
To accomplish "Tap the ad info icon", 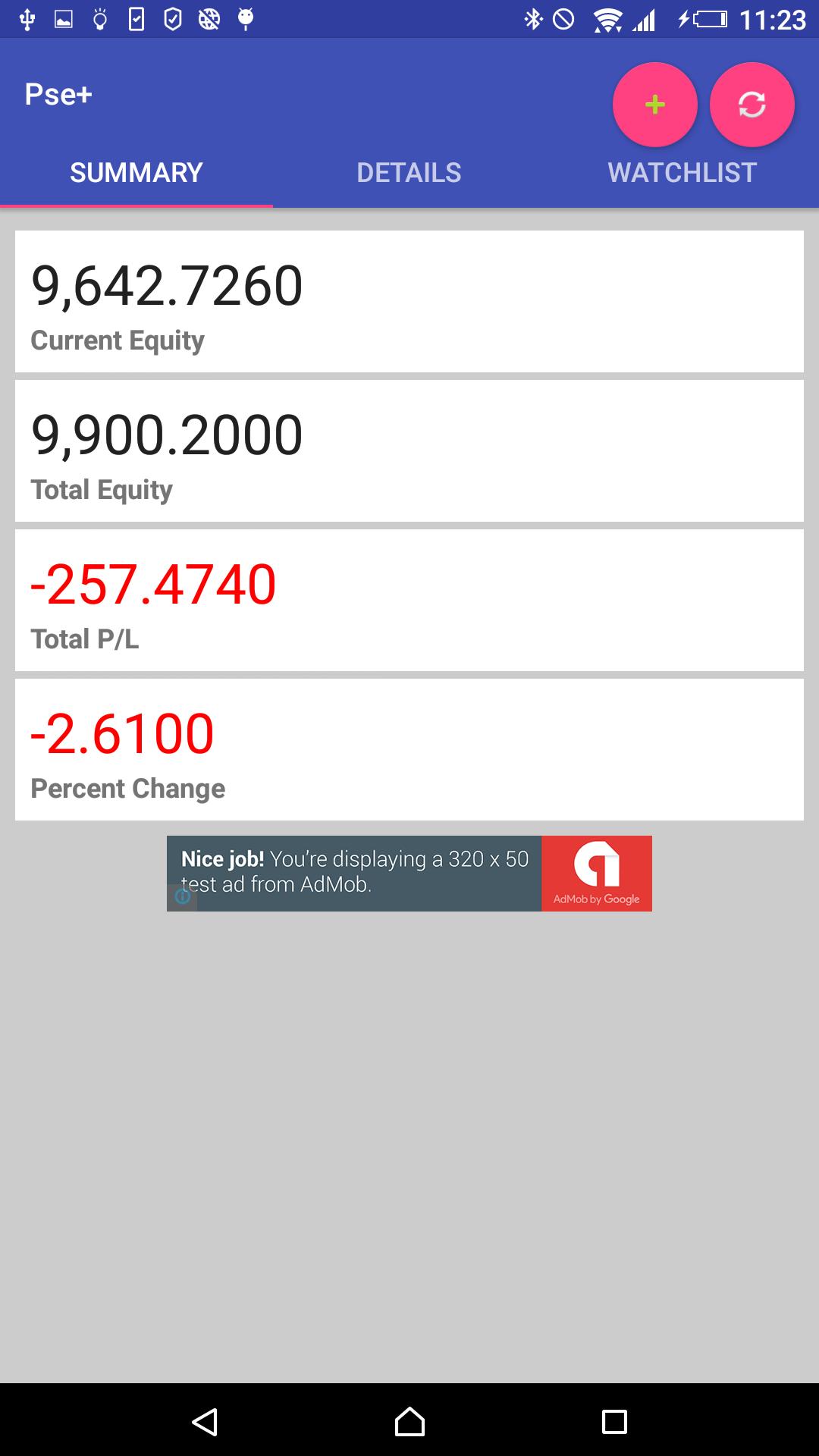I will [x=182, y=896].
